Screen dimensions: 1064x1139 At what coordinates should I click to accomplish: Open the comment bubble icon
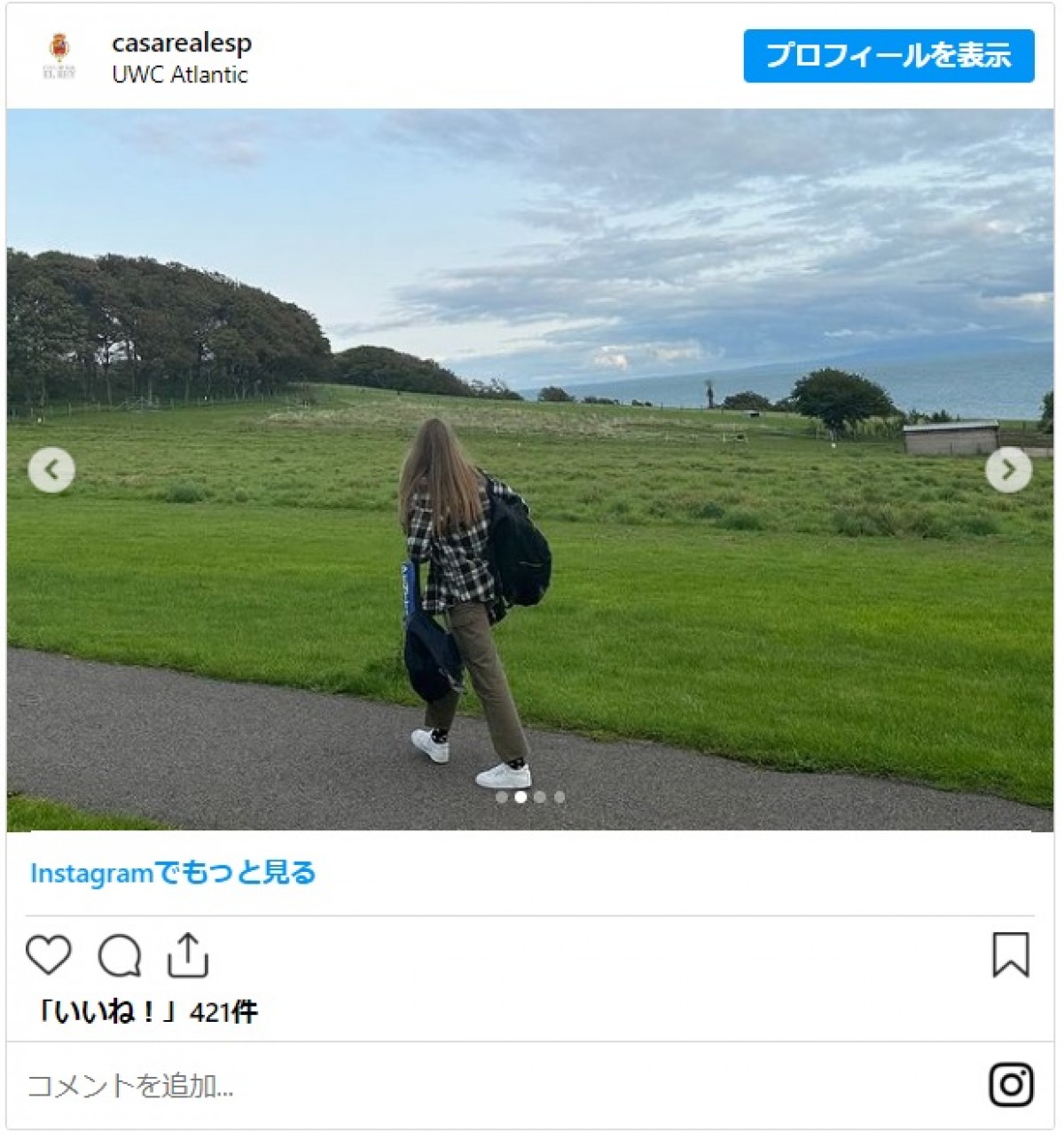(119, 955)
